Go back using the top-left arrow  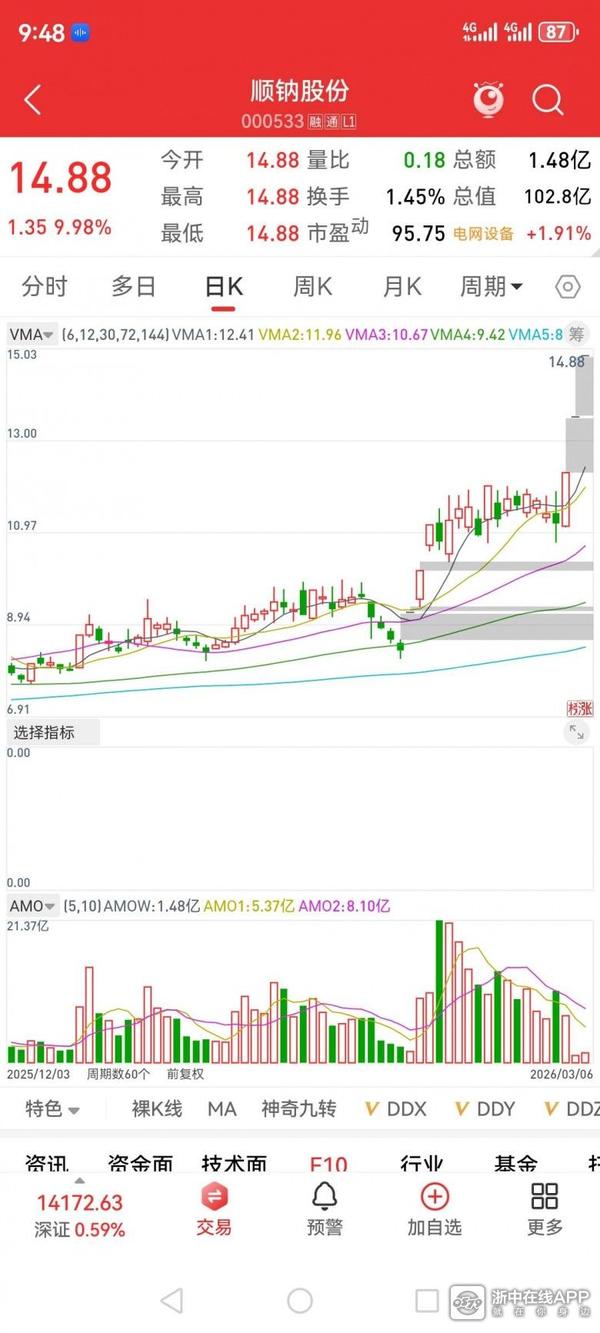coord(33,100)
